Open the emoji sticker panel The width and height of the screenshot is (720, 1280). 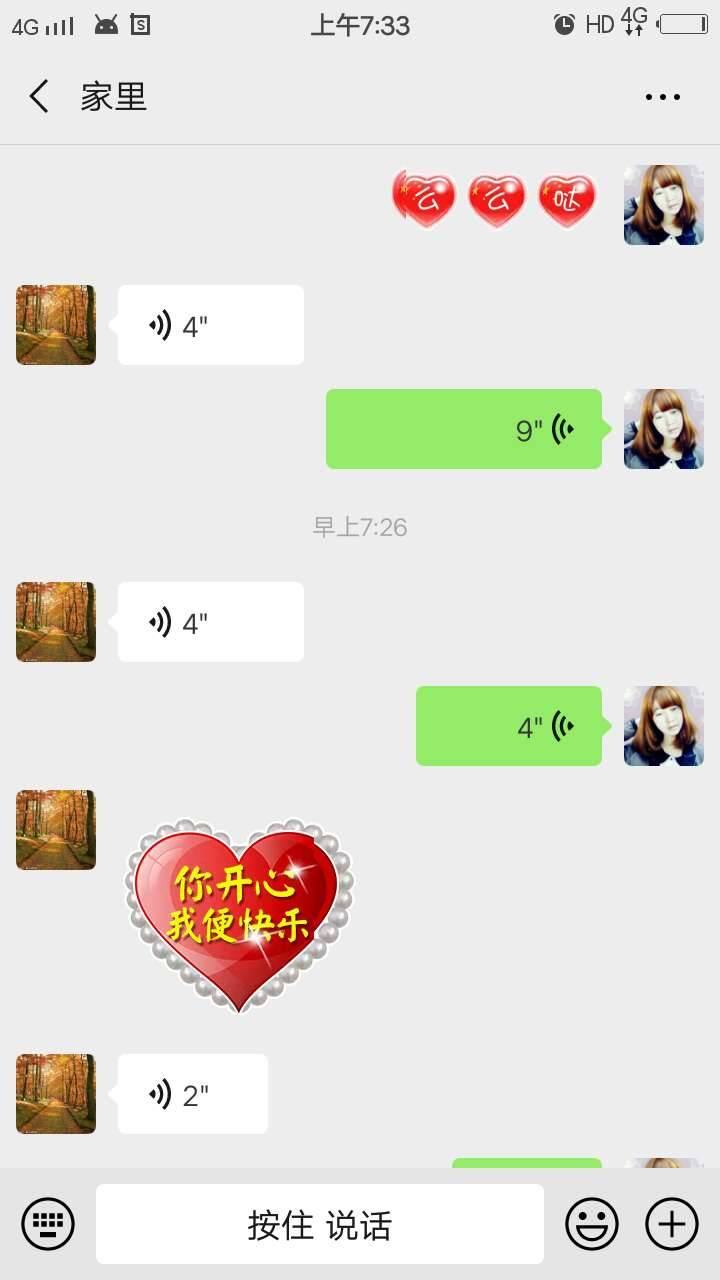pos(592,1224)
